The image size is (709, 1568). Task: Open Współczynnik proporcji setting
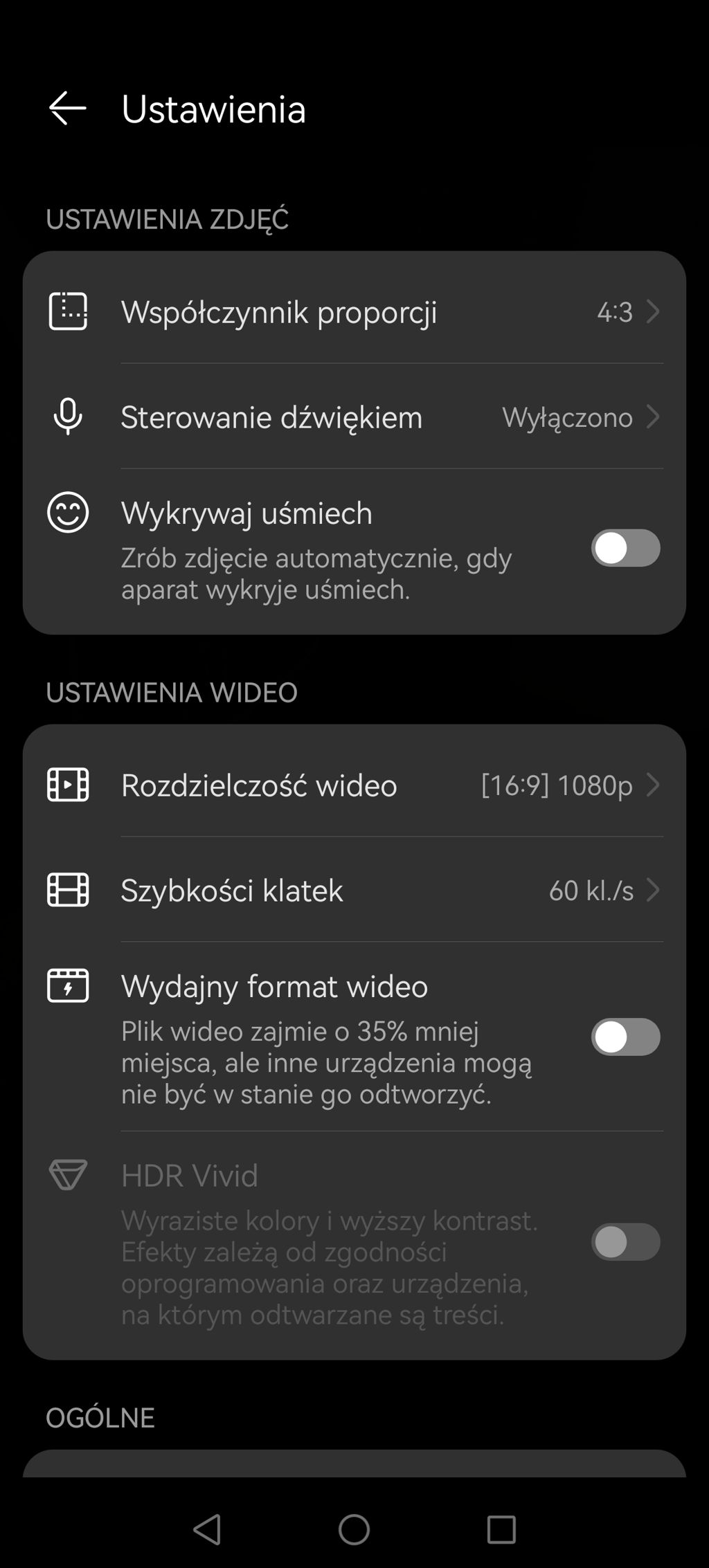pyautogui.click(x=354, y=311)
